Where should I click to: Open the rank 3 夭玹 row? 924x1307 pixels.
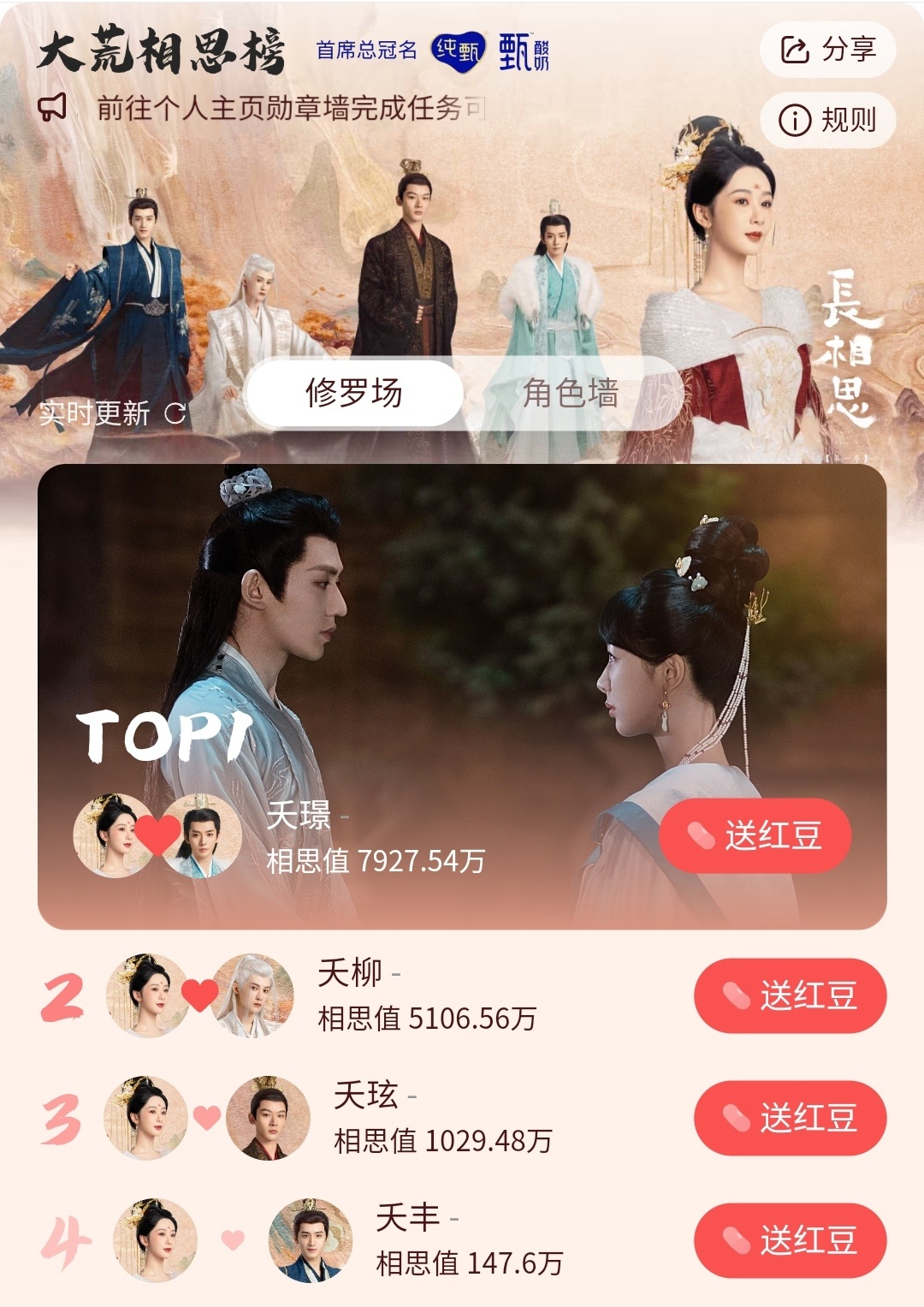(442, 1118)
